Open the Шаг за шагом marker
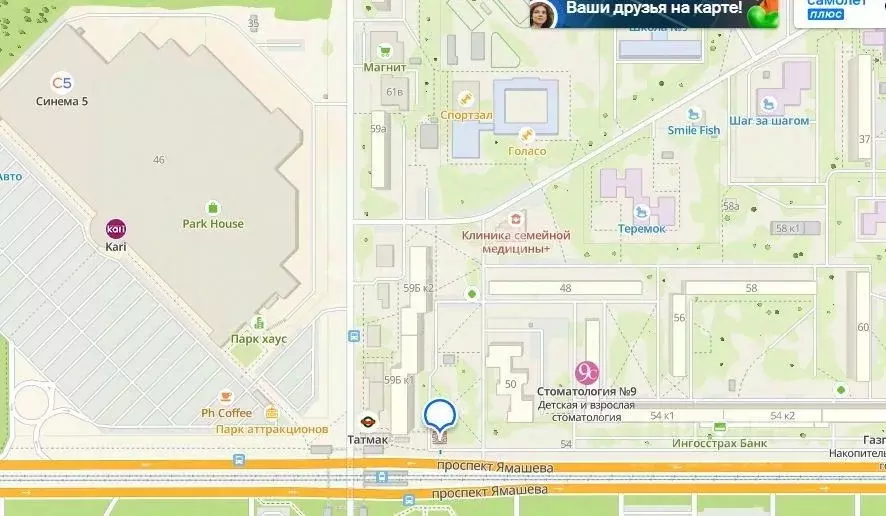The width and height of the screenshot is (886, 516). click(768, 103)
